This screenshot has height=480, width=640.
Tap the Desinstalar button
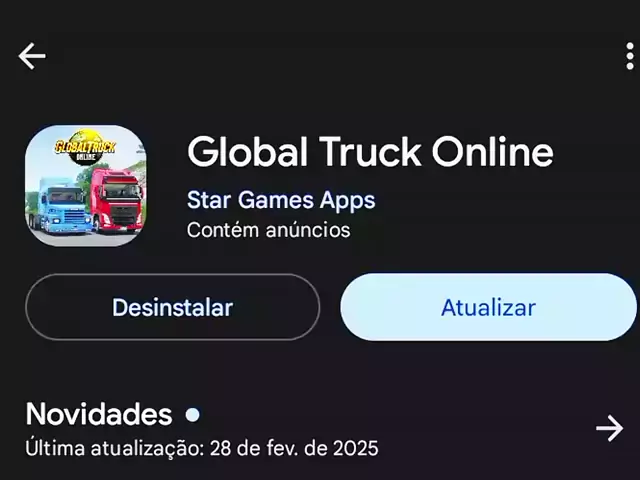172,307
